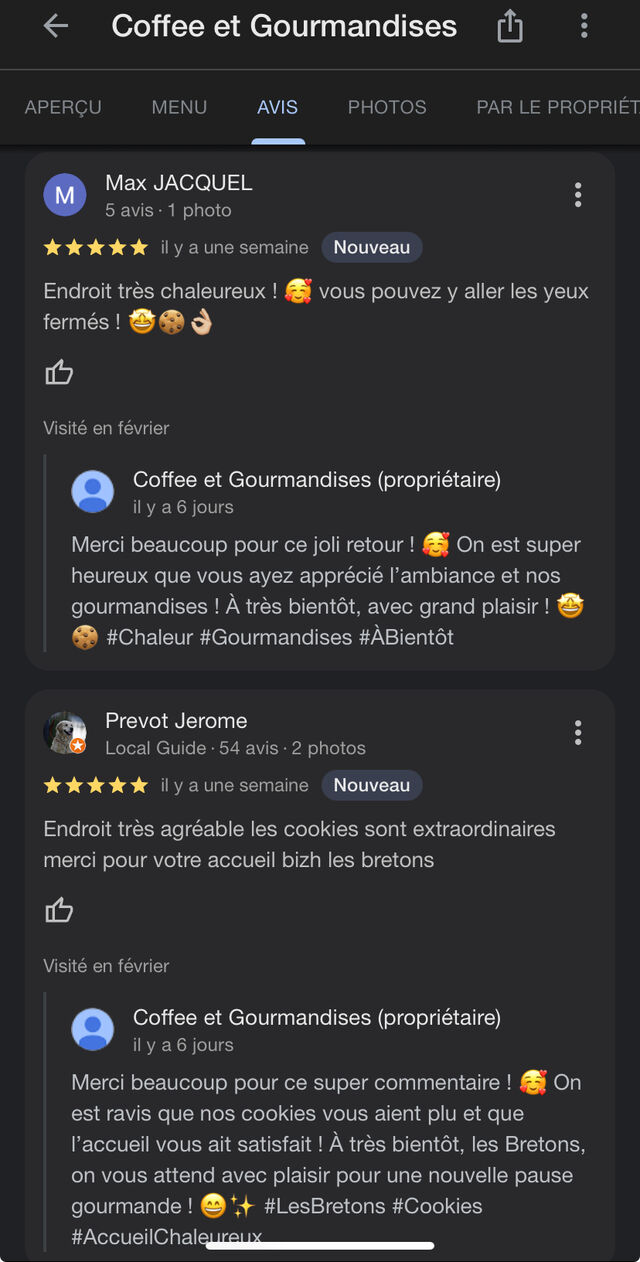Open the Menu tab
The height and width of the screenshot is (1262, 640).
[180, 107]
